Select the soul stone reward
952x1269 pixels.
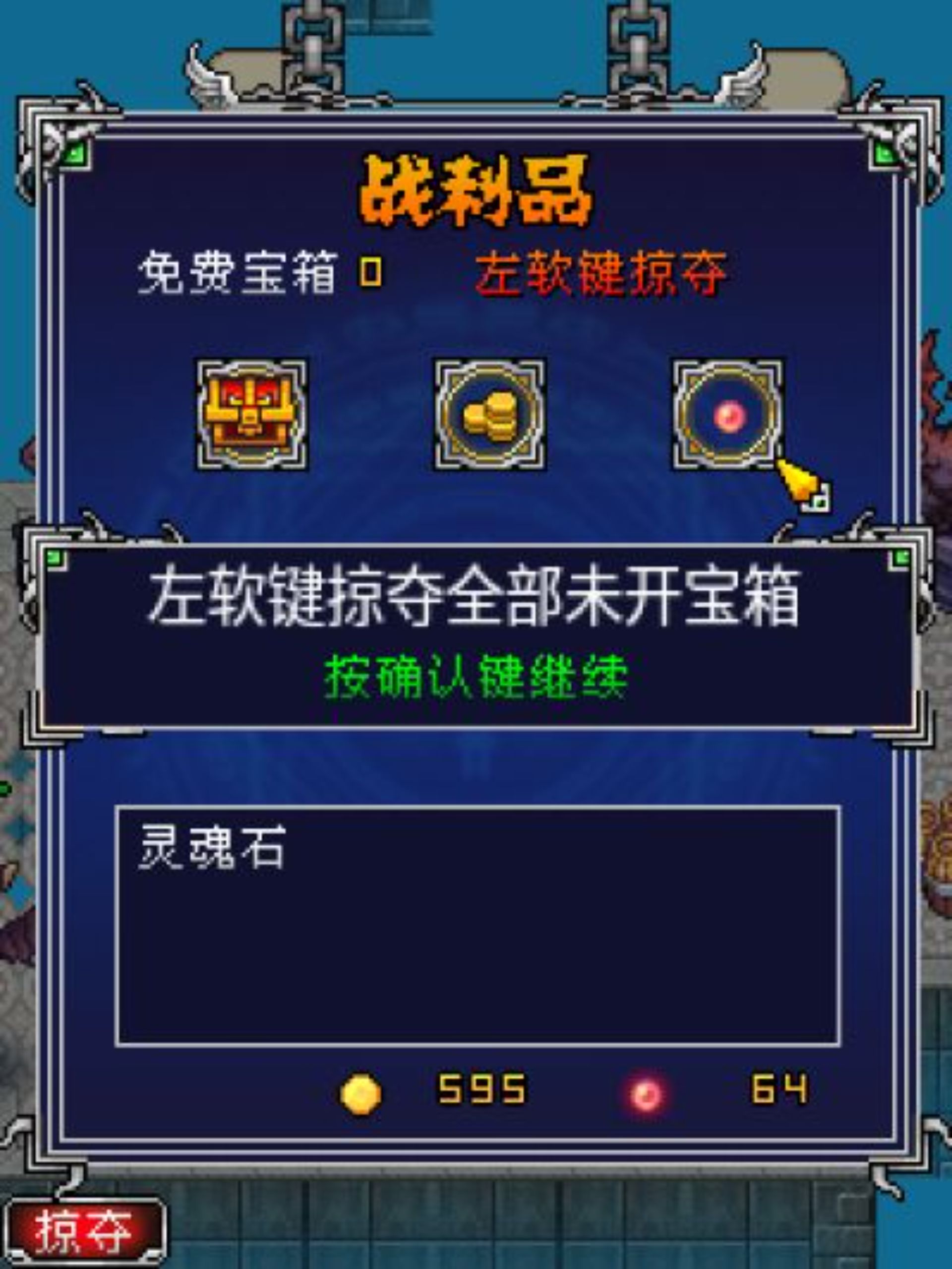tap(728, 414)
